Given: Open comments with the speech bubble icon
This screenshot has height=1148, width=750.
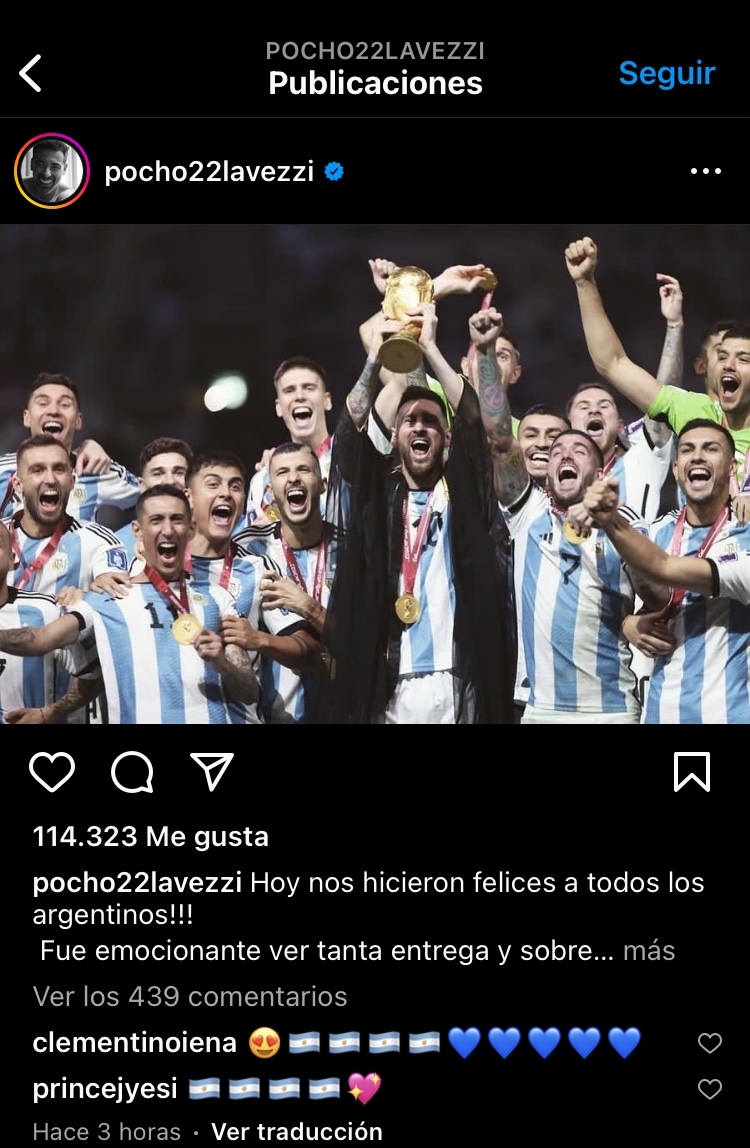Looking at the screenshot, I should pyautogui.click(x=132, y=772).
